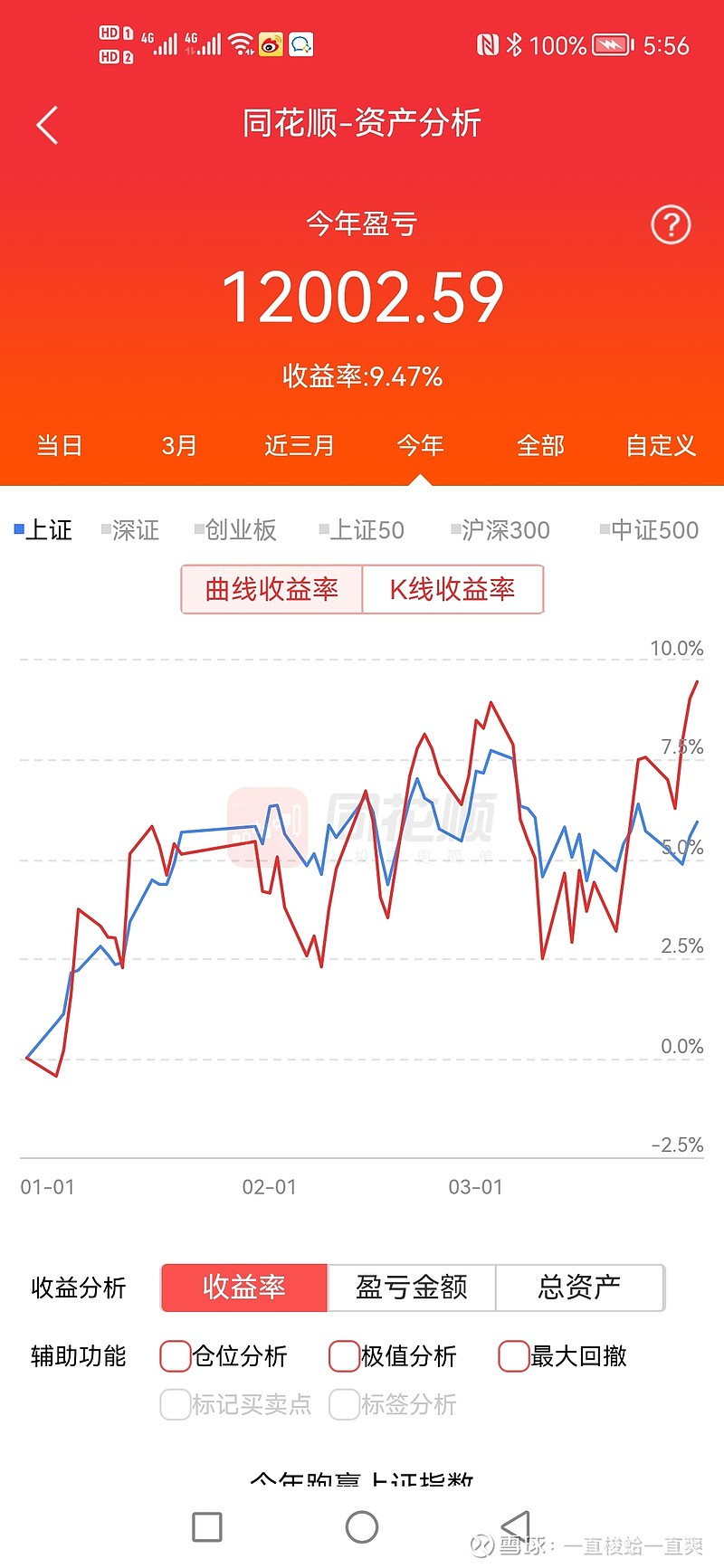Image resolution: width=724 pixels, height=1568 pixels.
Task: Open the 自定义 custom range tab
Action: [x=662, y=445]
